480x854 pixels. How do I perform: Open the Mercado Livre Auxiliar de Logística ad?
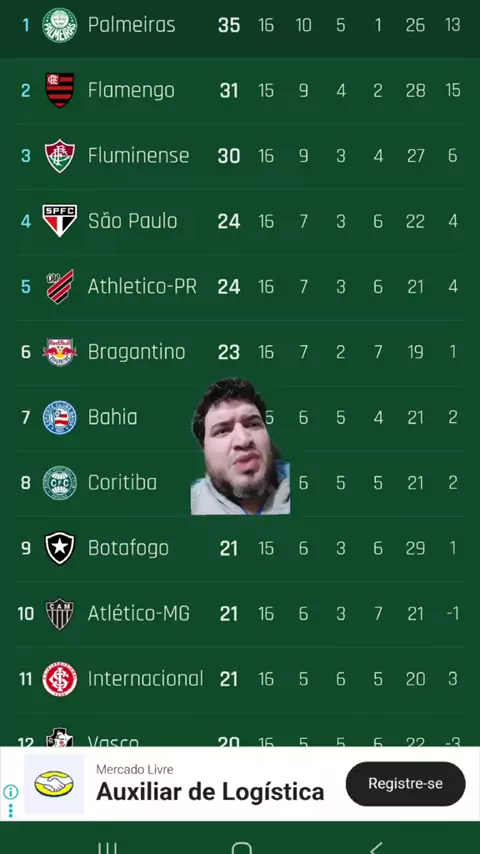click(x=210, y=784)
